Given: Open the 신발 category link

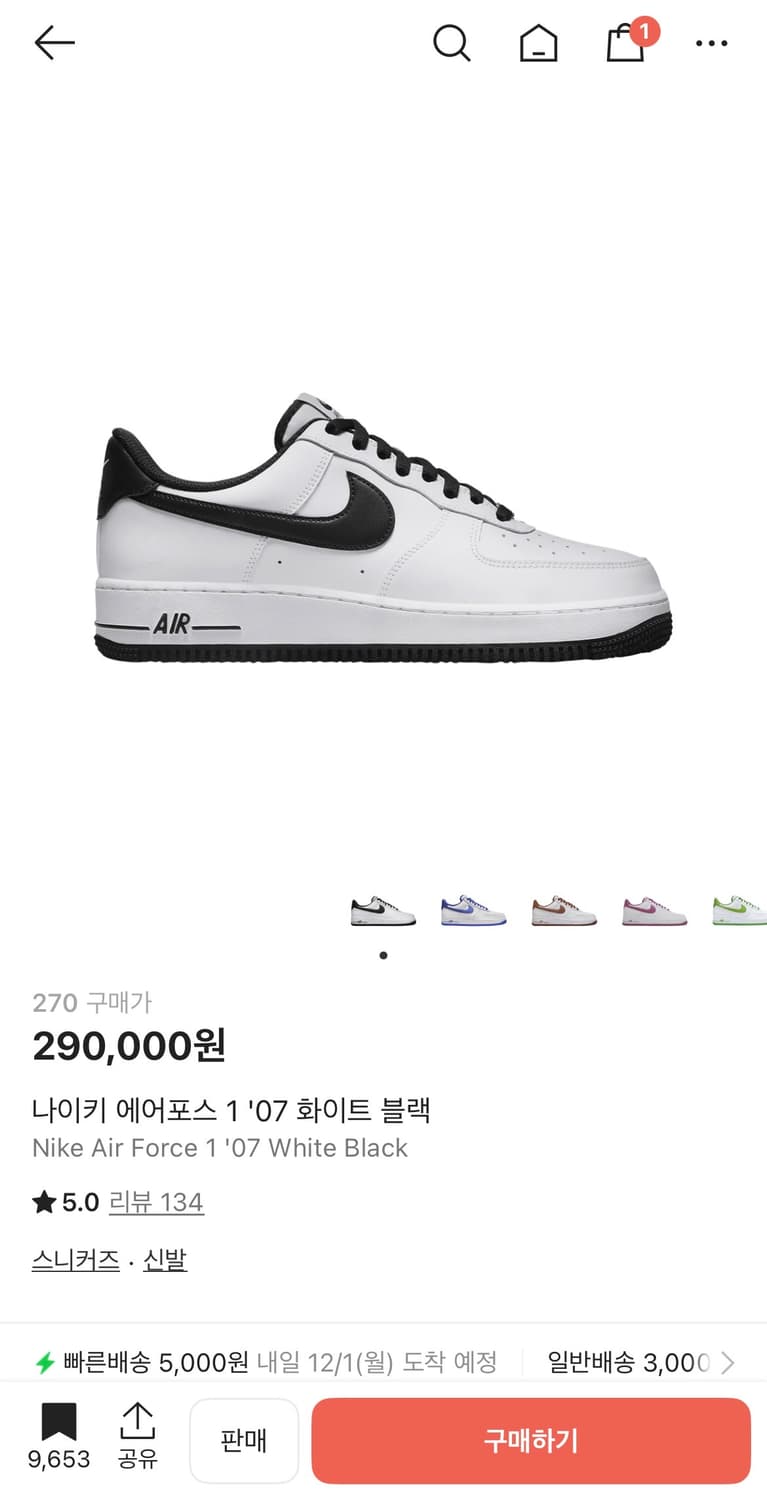Looking at the screenshot, I should click(x=164, y=1260).
